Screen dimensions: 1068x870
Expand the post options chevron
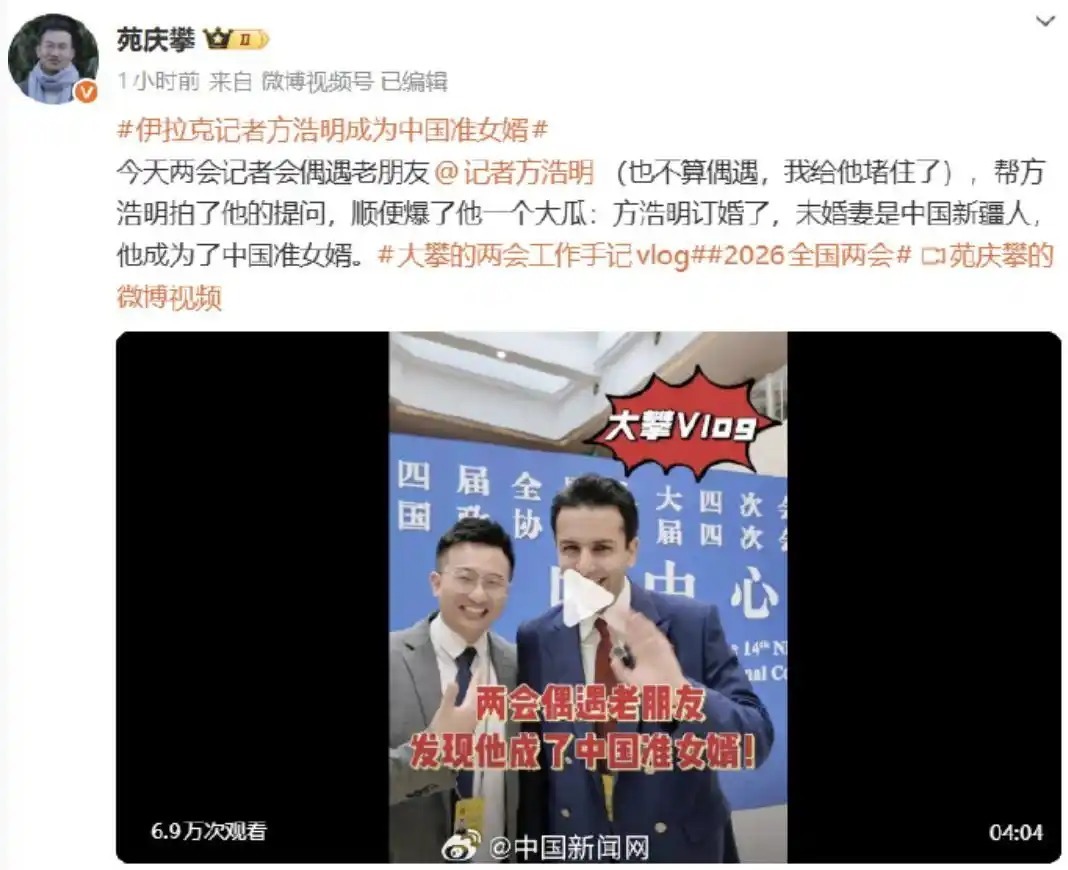[x=1044, y=22]
